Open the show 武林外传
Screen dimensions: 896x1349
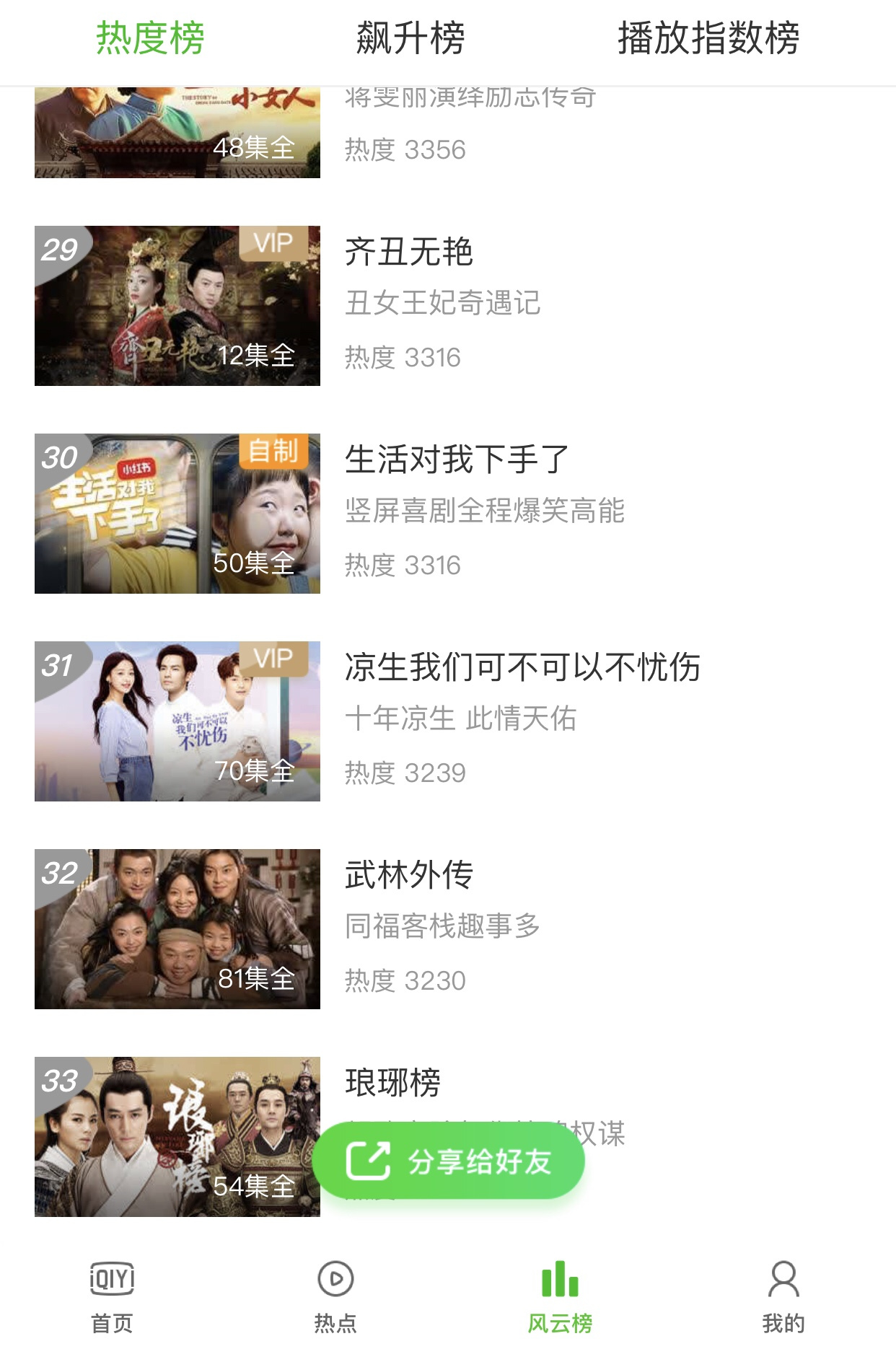[x=408, y=875]
